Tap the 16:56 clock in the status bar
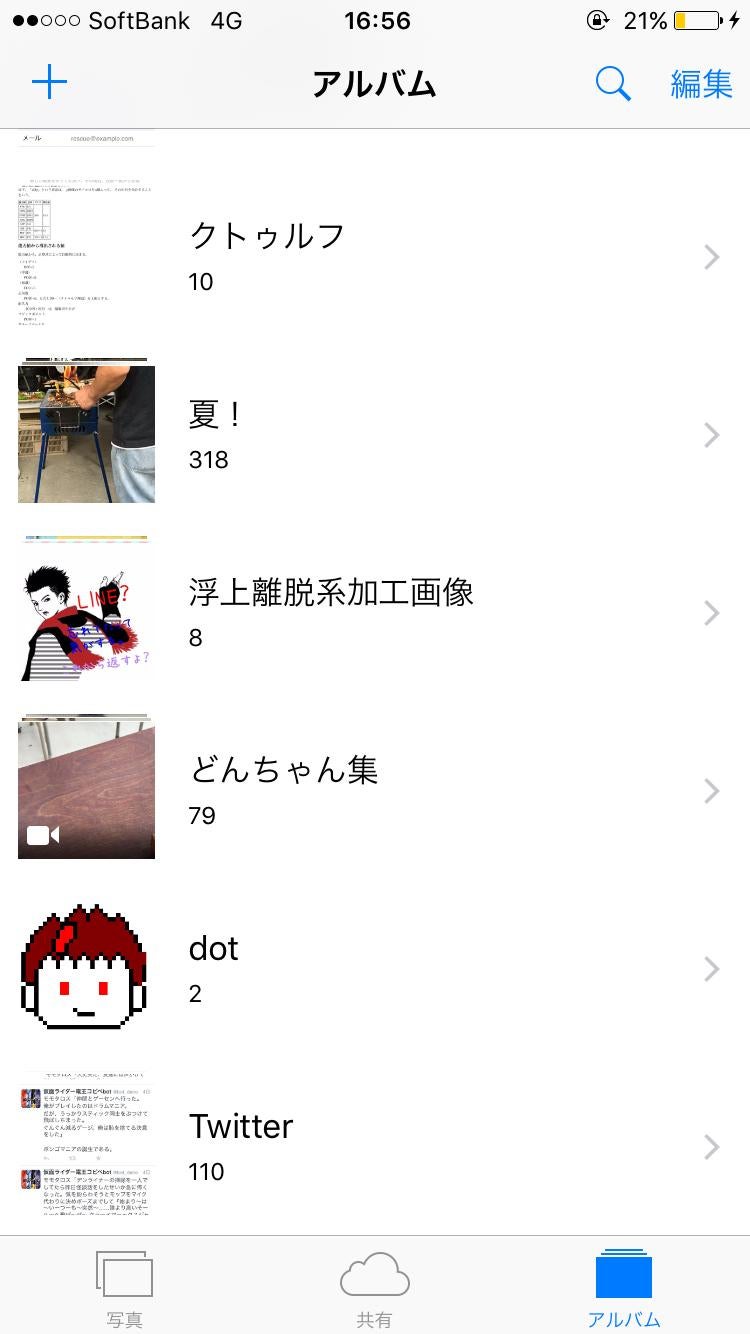Screen dimensions: 750x1334 [374, 19]
